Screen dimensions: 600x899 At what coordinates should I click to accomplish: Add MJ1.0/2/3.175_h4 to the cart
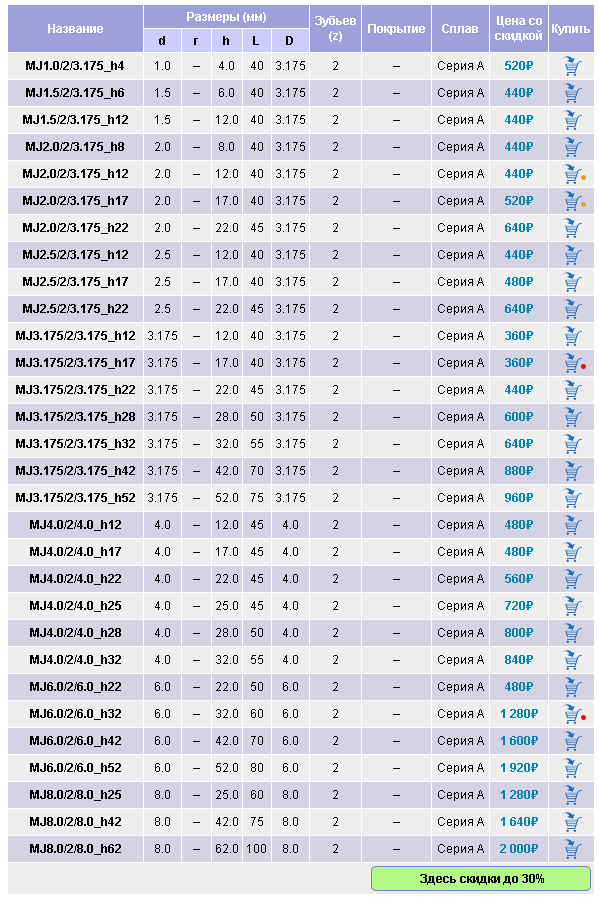(572, 66)
